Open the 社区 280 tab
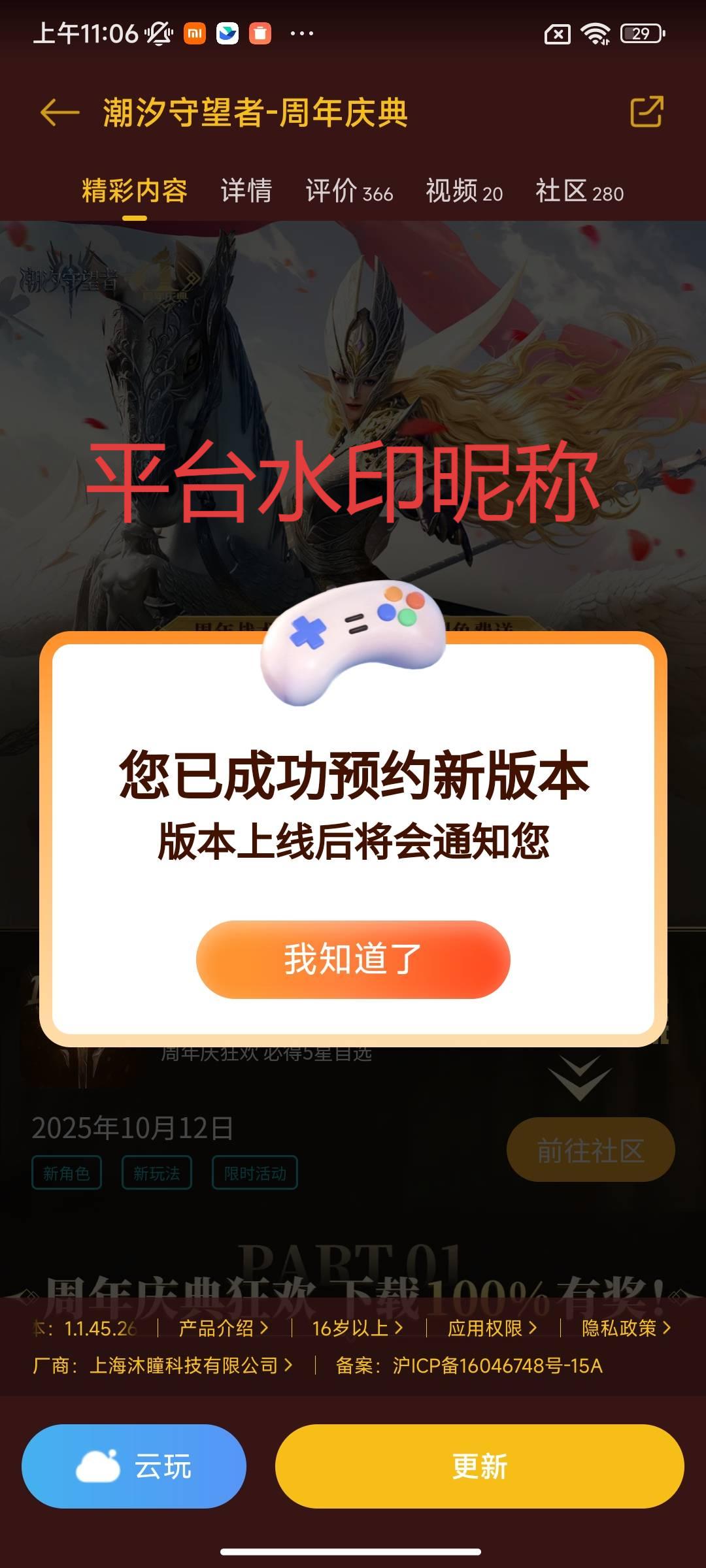The height and width of the screenshot is (1568, 706). point(579,191)
